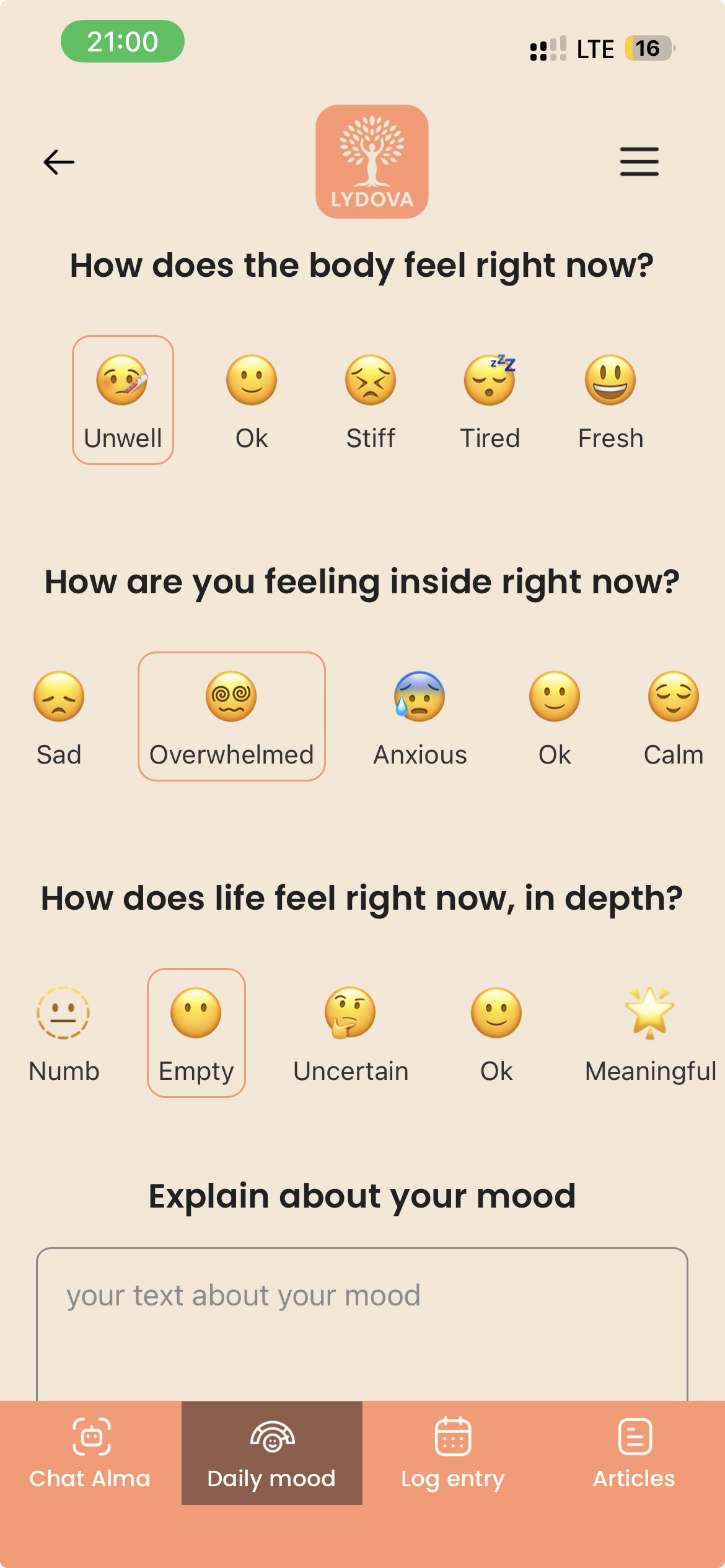Viewport: 725px width, 1568px height.
Task: Tap the Overwhelmed feeling option
Action: tap(231, 717)
